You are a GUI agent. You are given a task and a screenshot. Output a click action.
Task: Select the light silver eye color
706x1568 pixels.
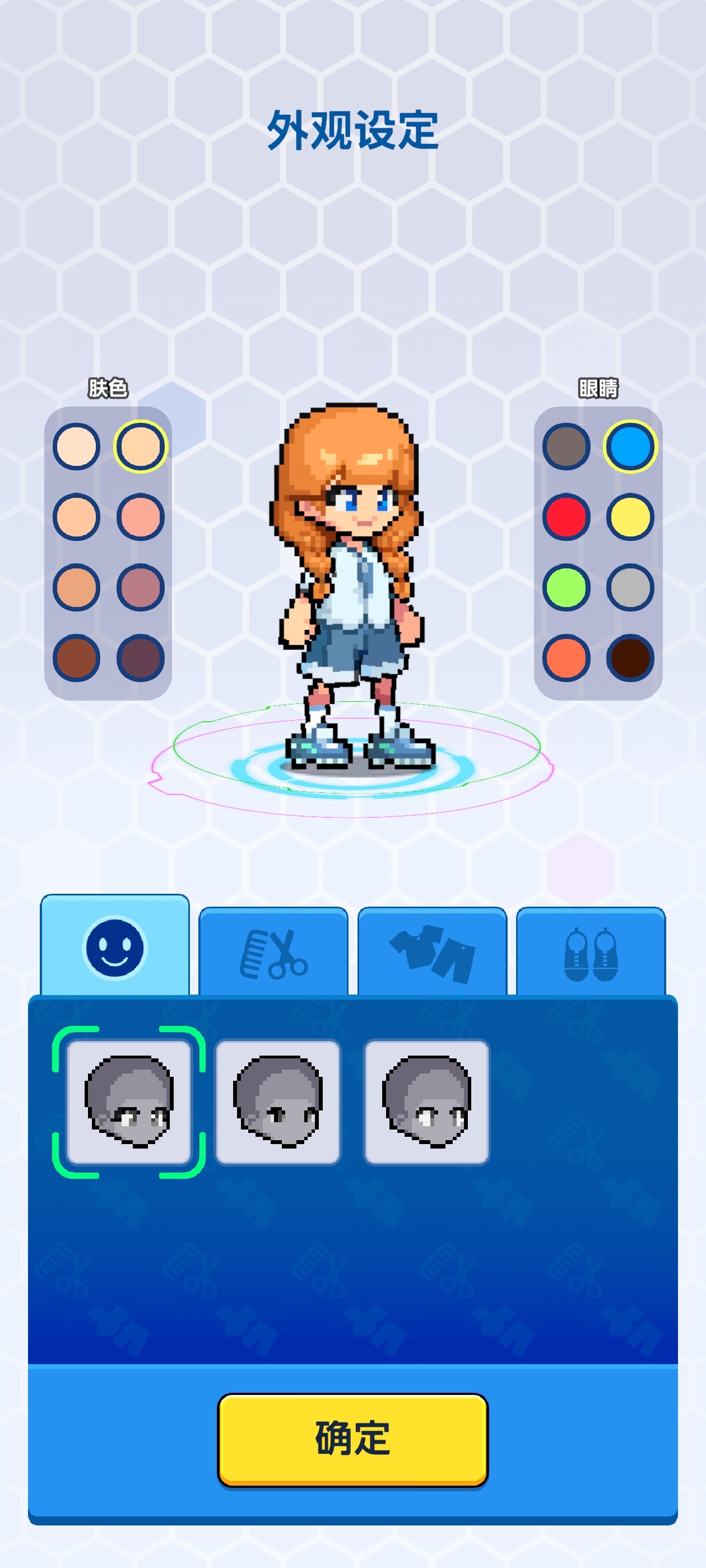point(630,587)
